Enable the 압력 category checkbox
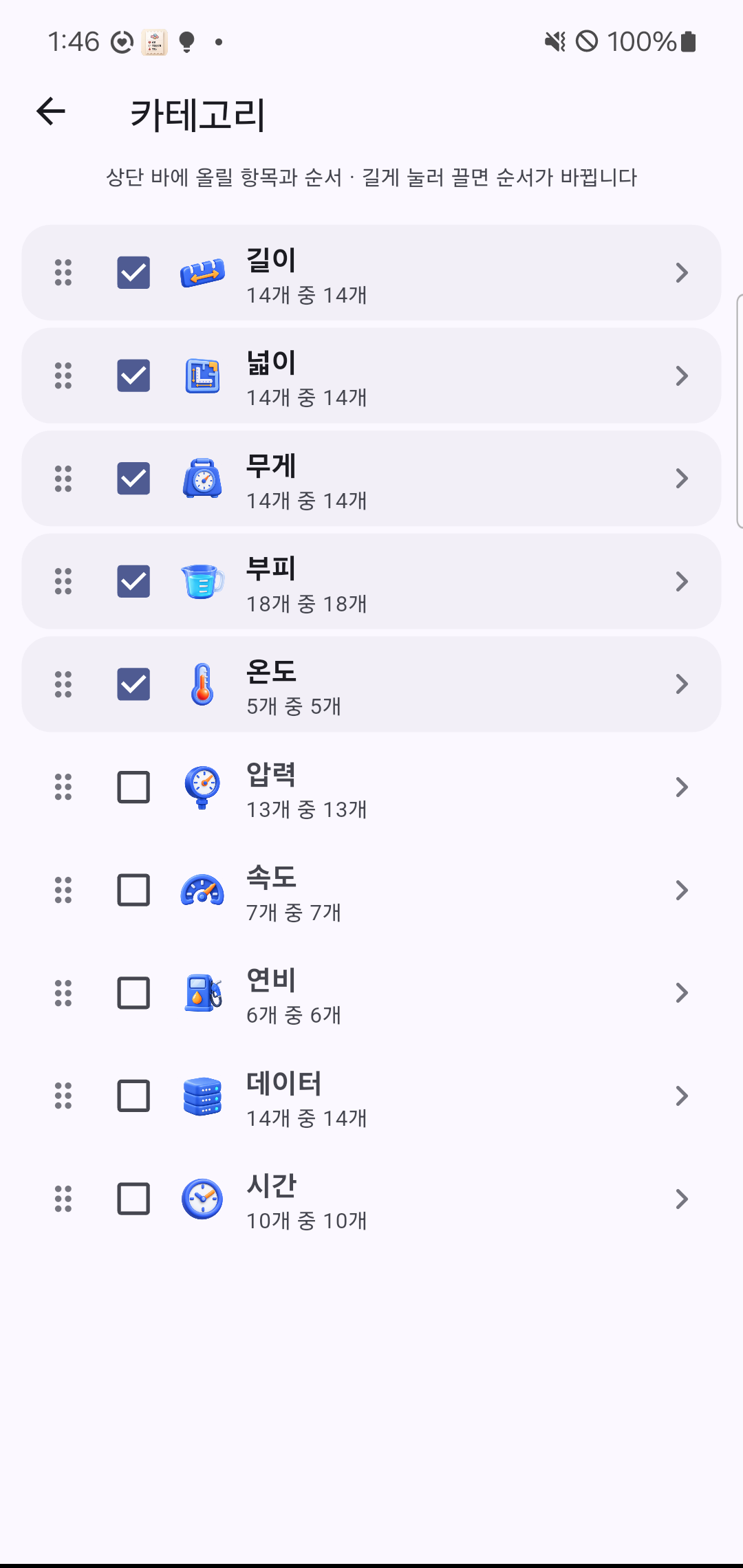 133,787
